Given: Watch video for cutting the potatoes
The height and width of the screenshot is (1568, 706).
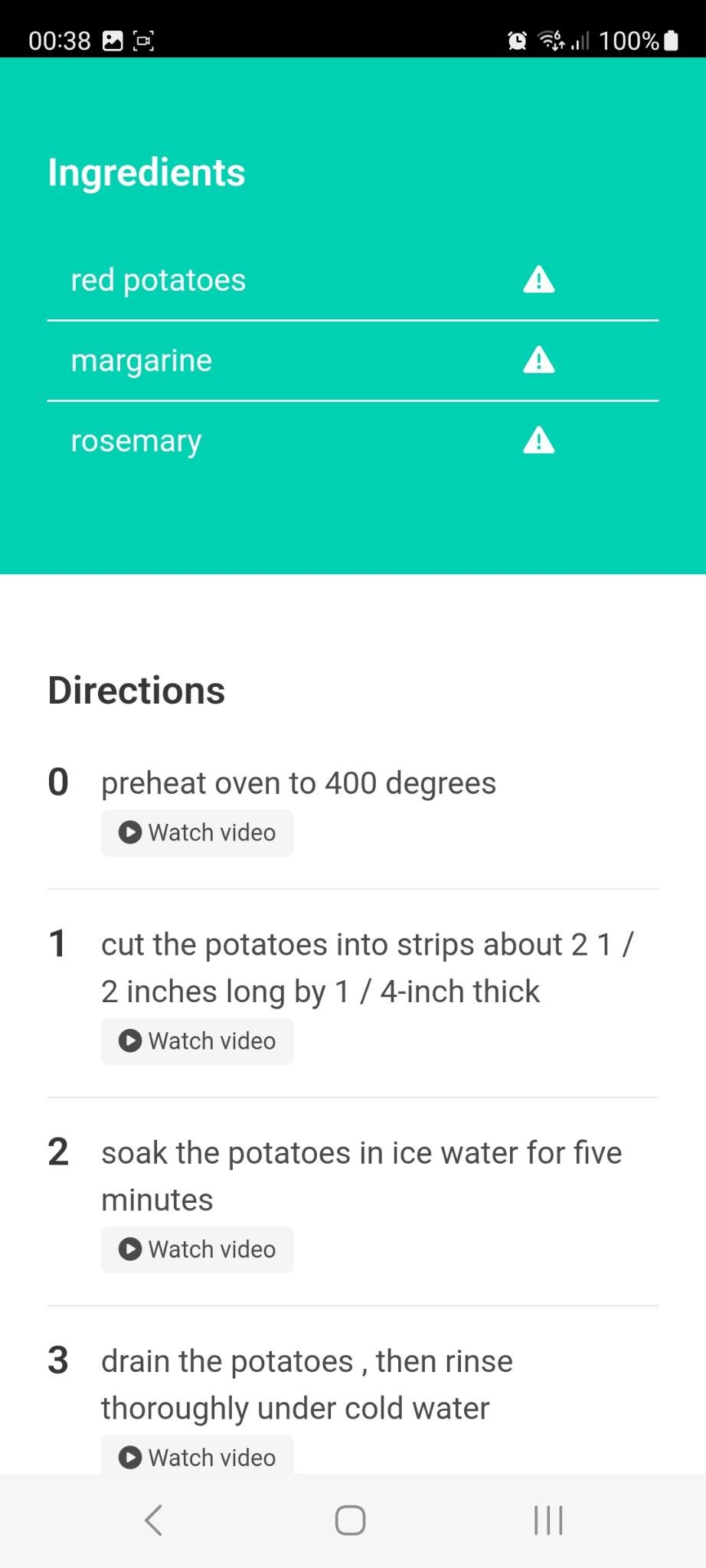Looking at the screenshot, I should (197, 1040).
